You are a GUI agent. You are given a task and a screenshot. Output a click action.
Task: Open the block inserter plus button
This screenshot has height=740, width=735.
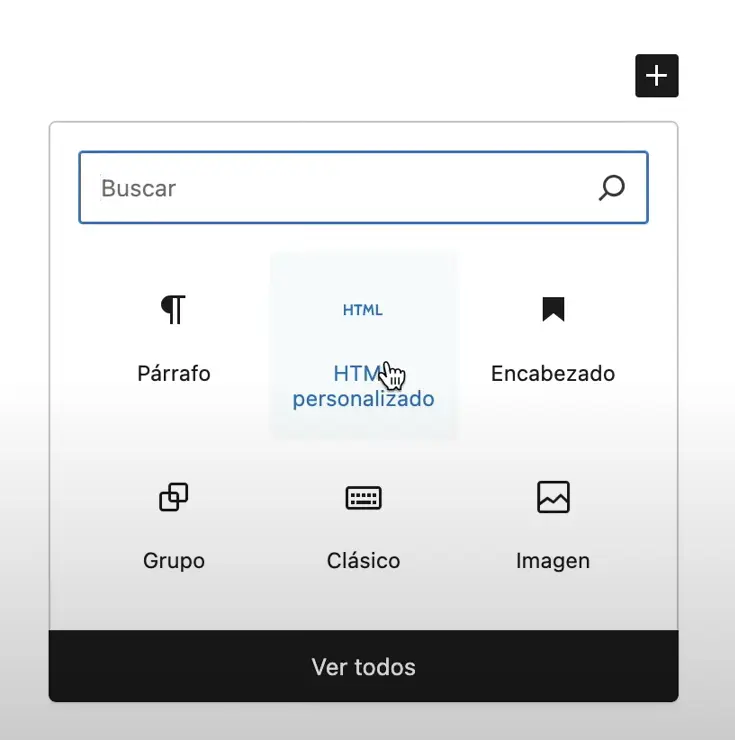tap(657, 75)
